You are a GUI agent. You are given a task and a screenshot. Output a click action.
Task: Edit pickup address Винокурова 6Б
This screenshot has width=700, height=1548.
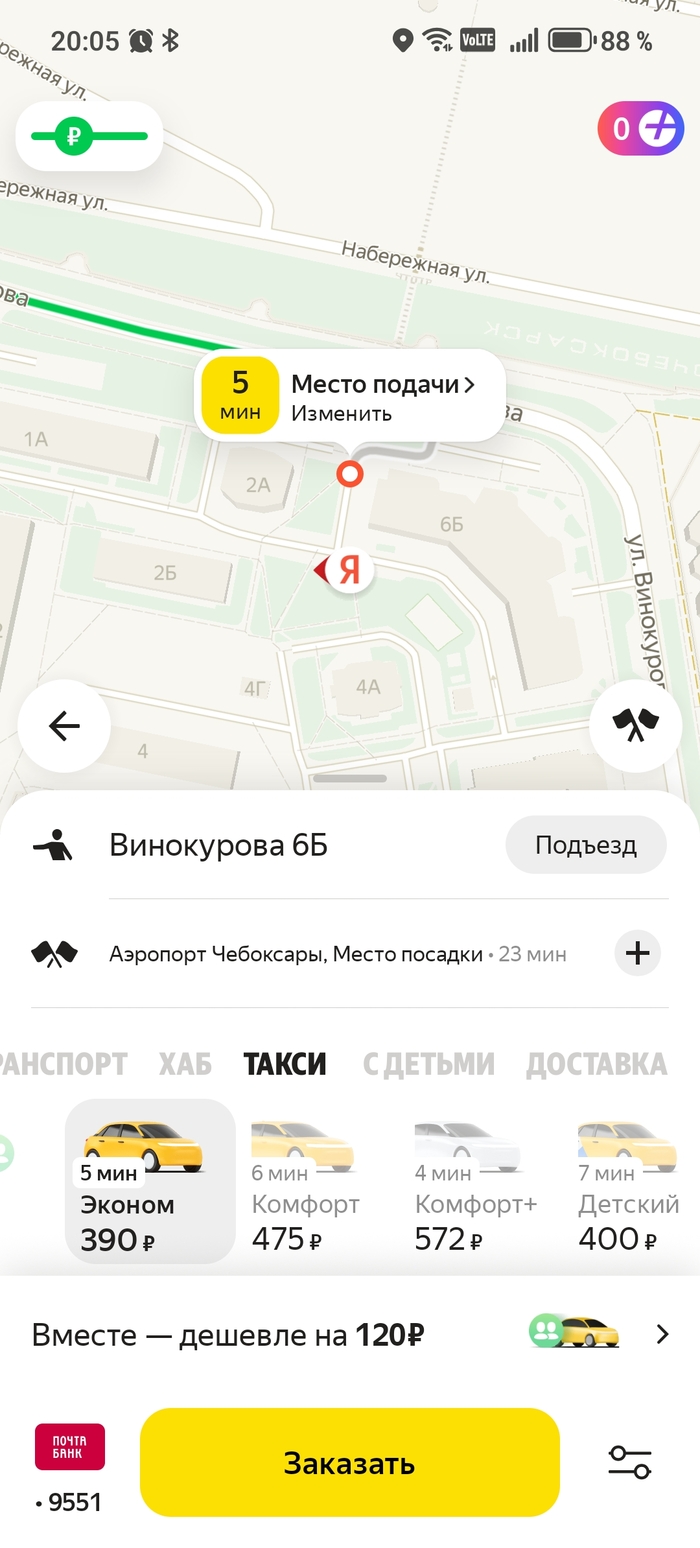click(x=218, y=846)
